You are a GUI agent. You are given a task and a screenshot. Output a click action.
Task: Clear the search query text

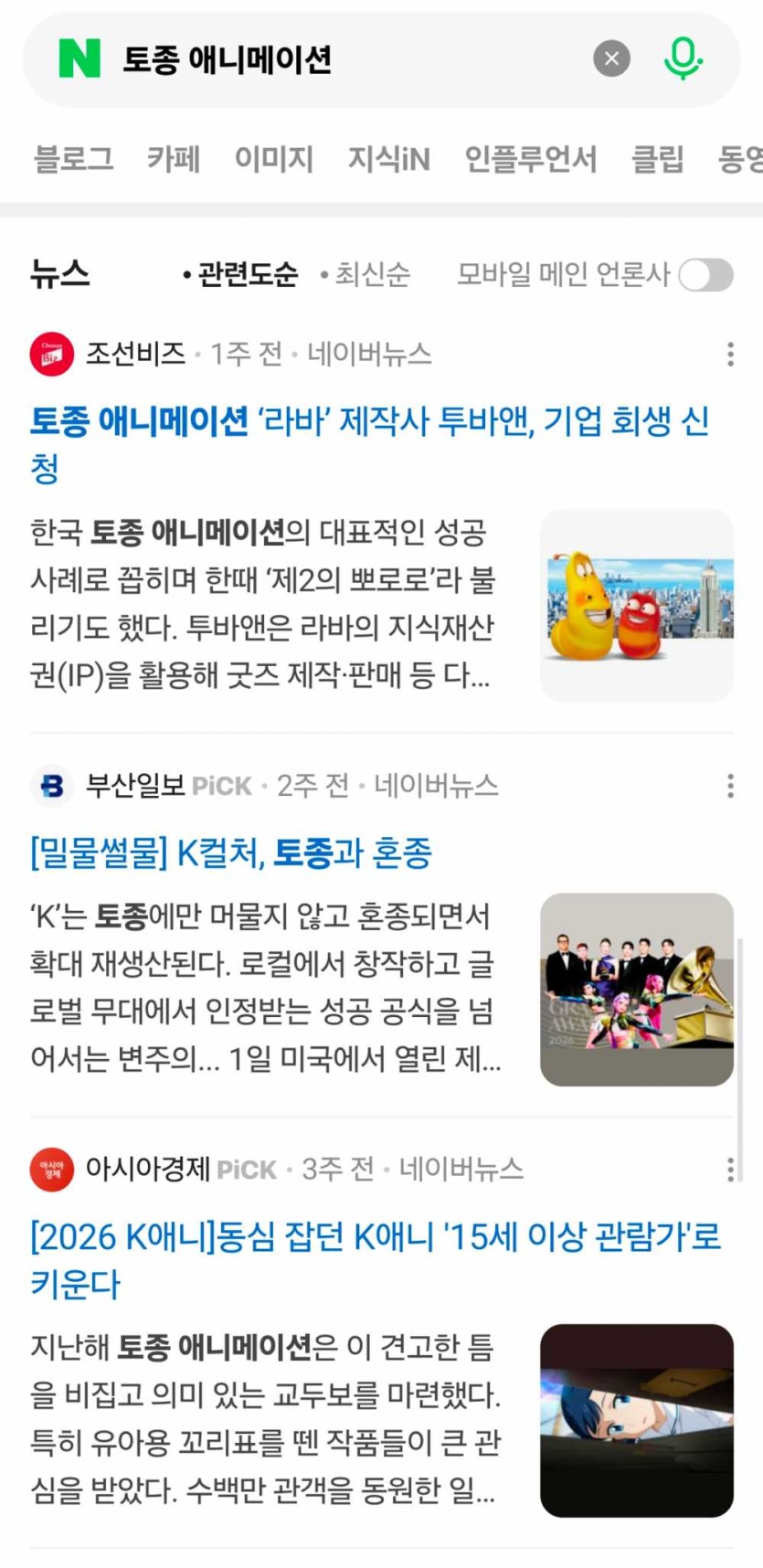point(611,59)
